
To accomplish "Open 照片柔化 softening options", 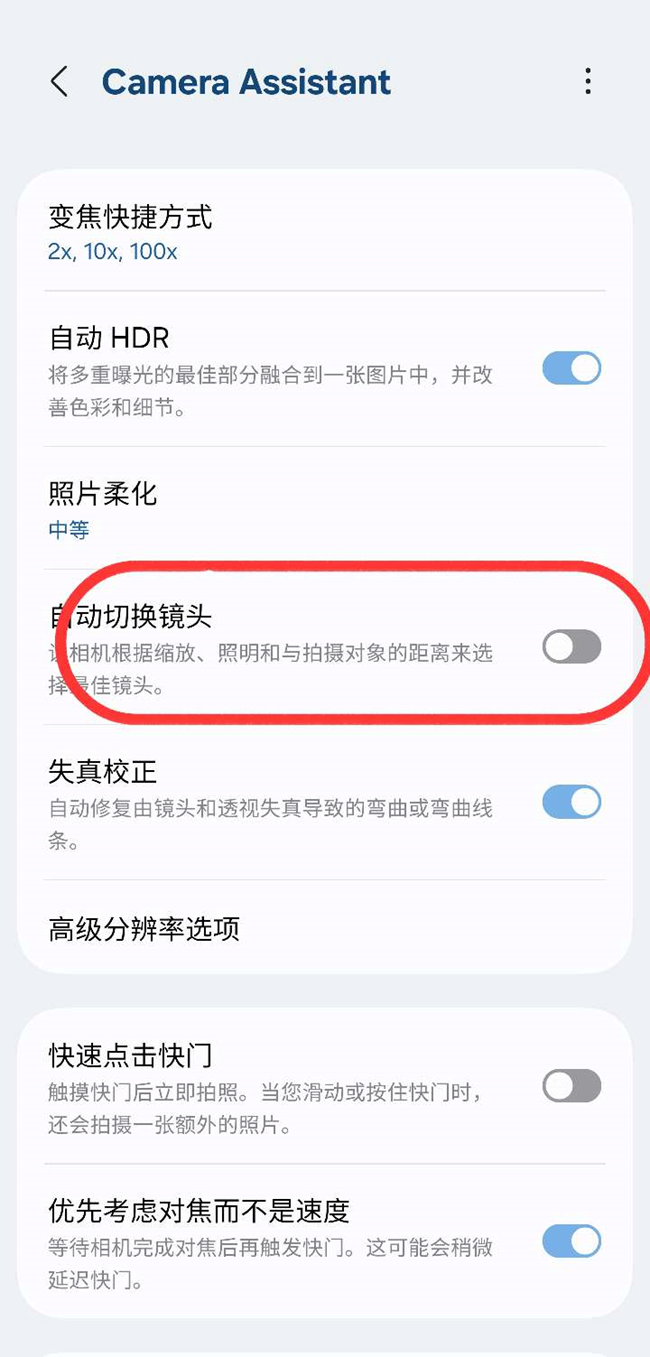I will click(103, 509).
